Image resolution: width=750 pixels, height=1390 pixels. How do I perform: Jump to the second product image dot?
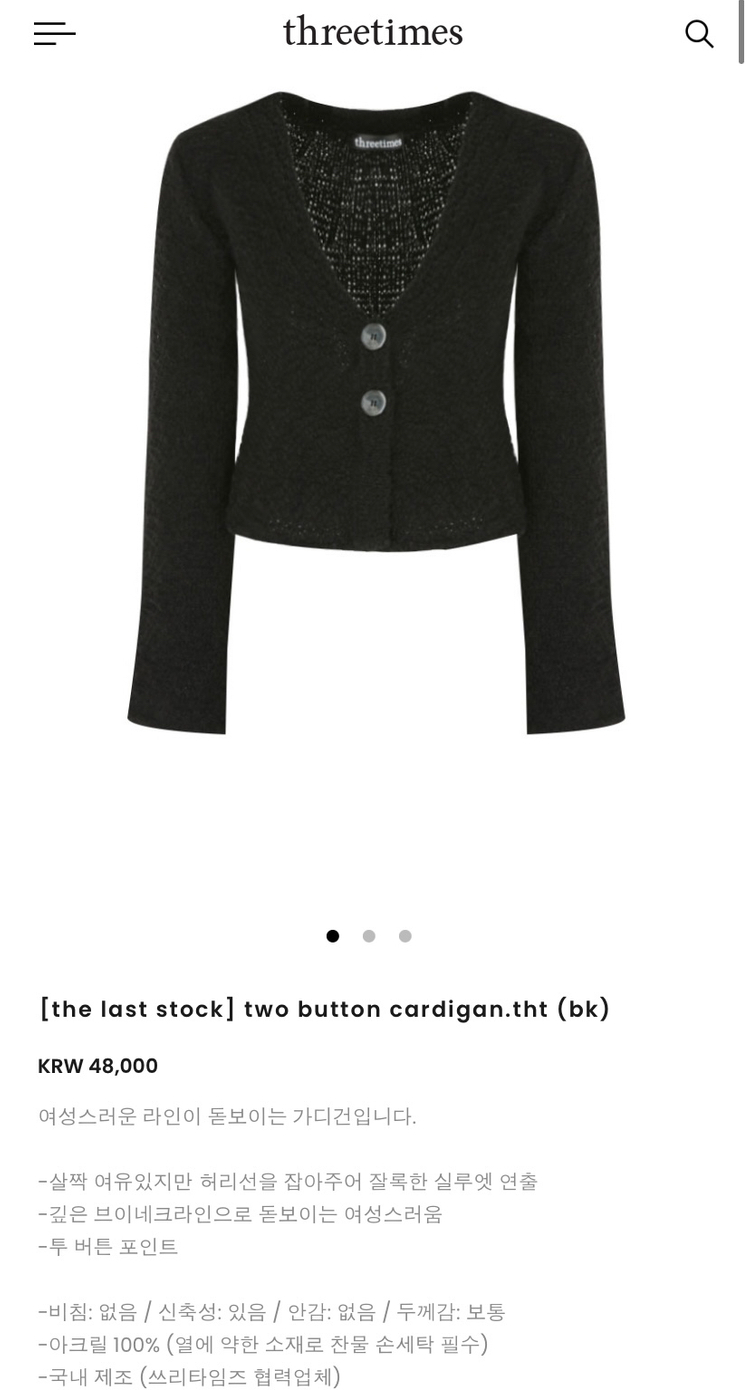click(x=369, y=936)
